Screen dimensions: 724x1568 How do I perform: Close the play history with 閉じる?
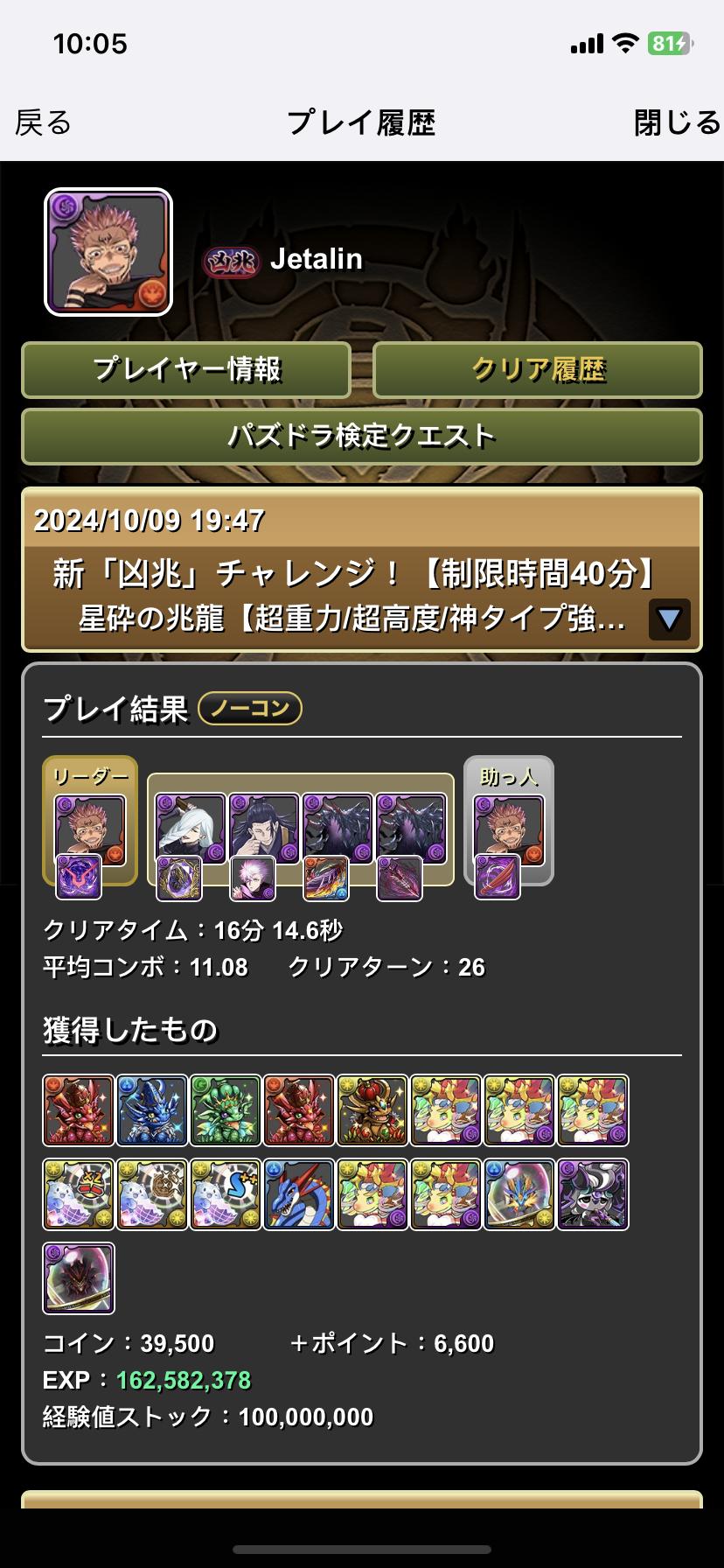[x=676, y=122]
